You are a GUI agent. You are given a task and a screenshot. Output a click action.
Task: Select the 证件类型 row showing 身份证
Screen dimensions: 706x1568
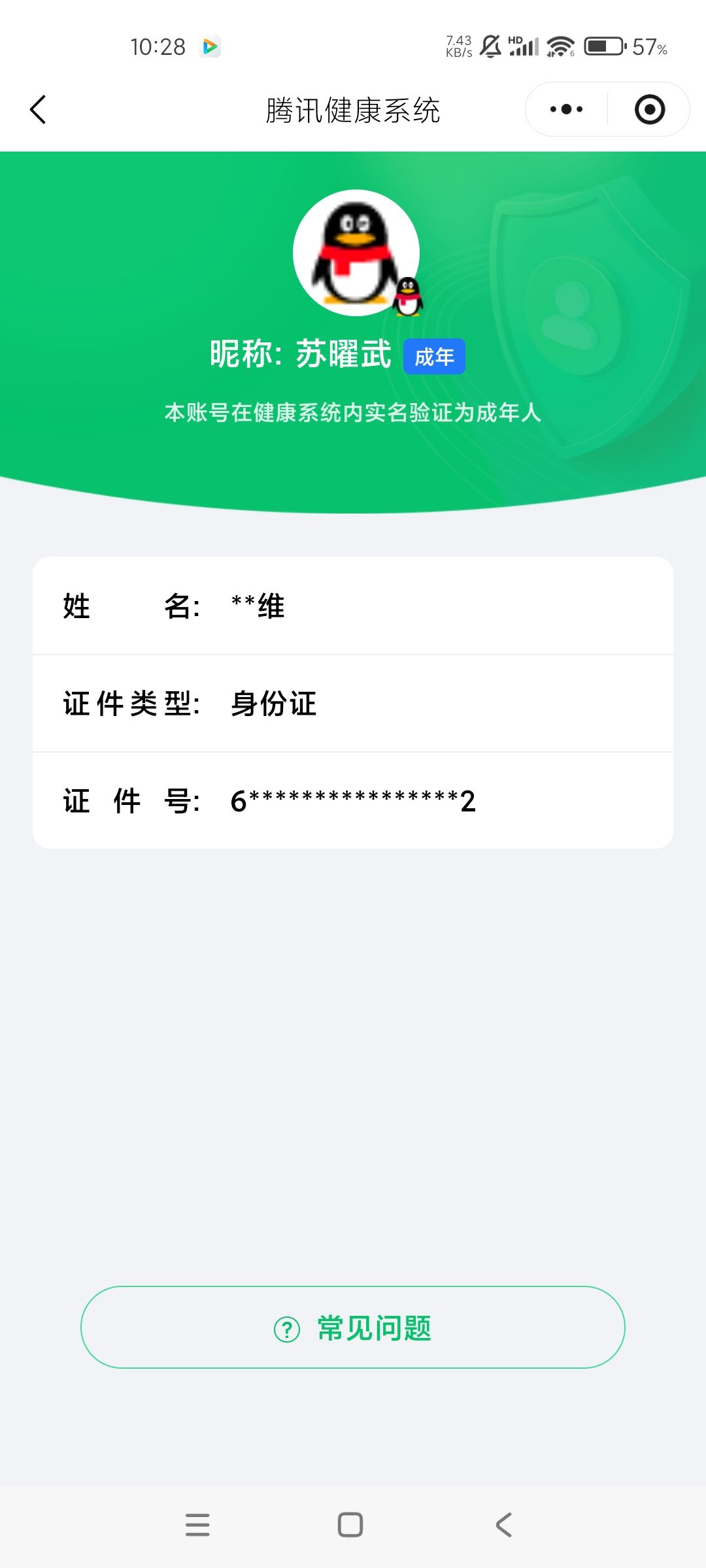pyautogui.click(x=353, y=704)
